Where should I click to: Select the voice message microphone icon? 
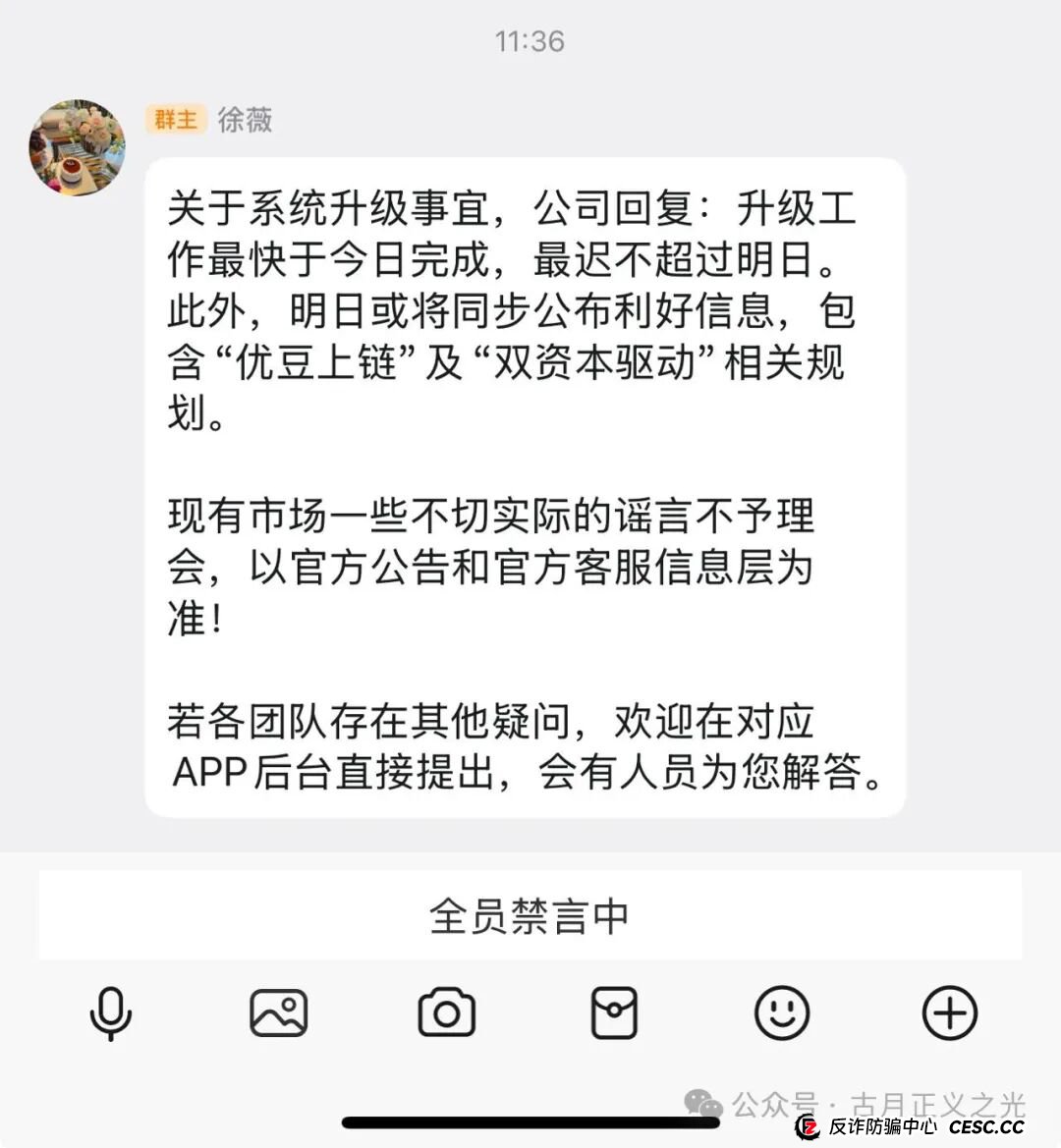[x=111, y=1014]
